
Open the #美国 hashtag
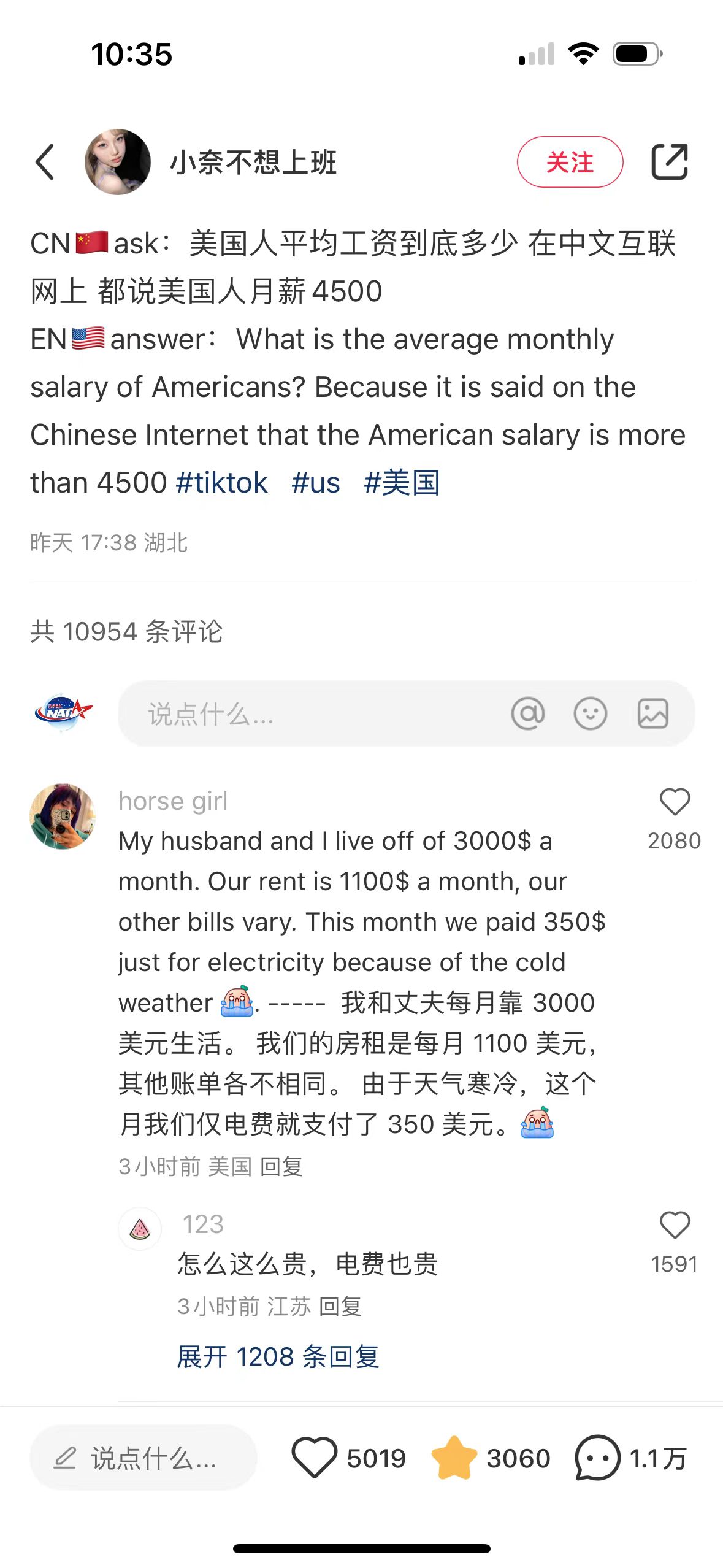(x=402, y=483)
